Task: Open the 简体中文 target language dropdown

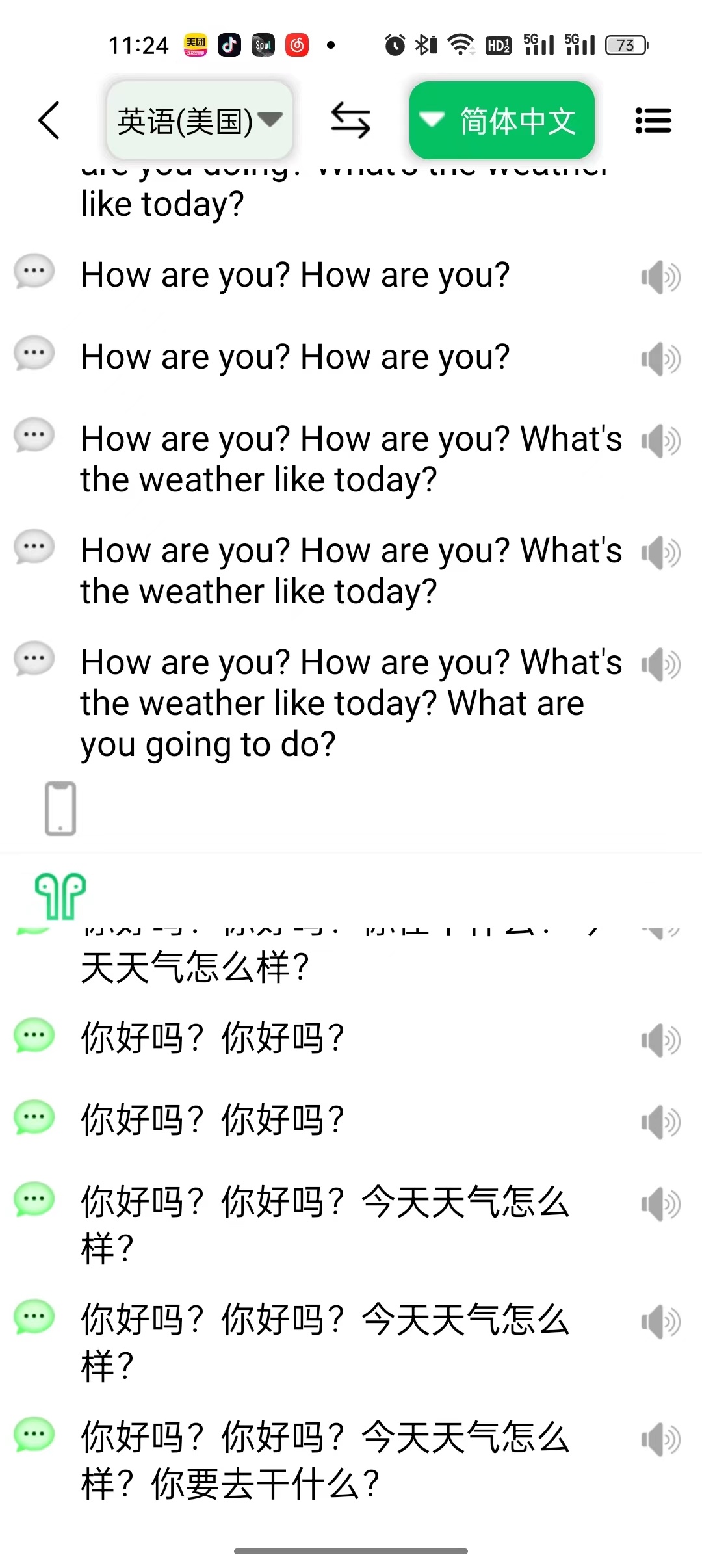Action: [502, 121]
